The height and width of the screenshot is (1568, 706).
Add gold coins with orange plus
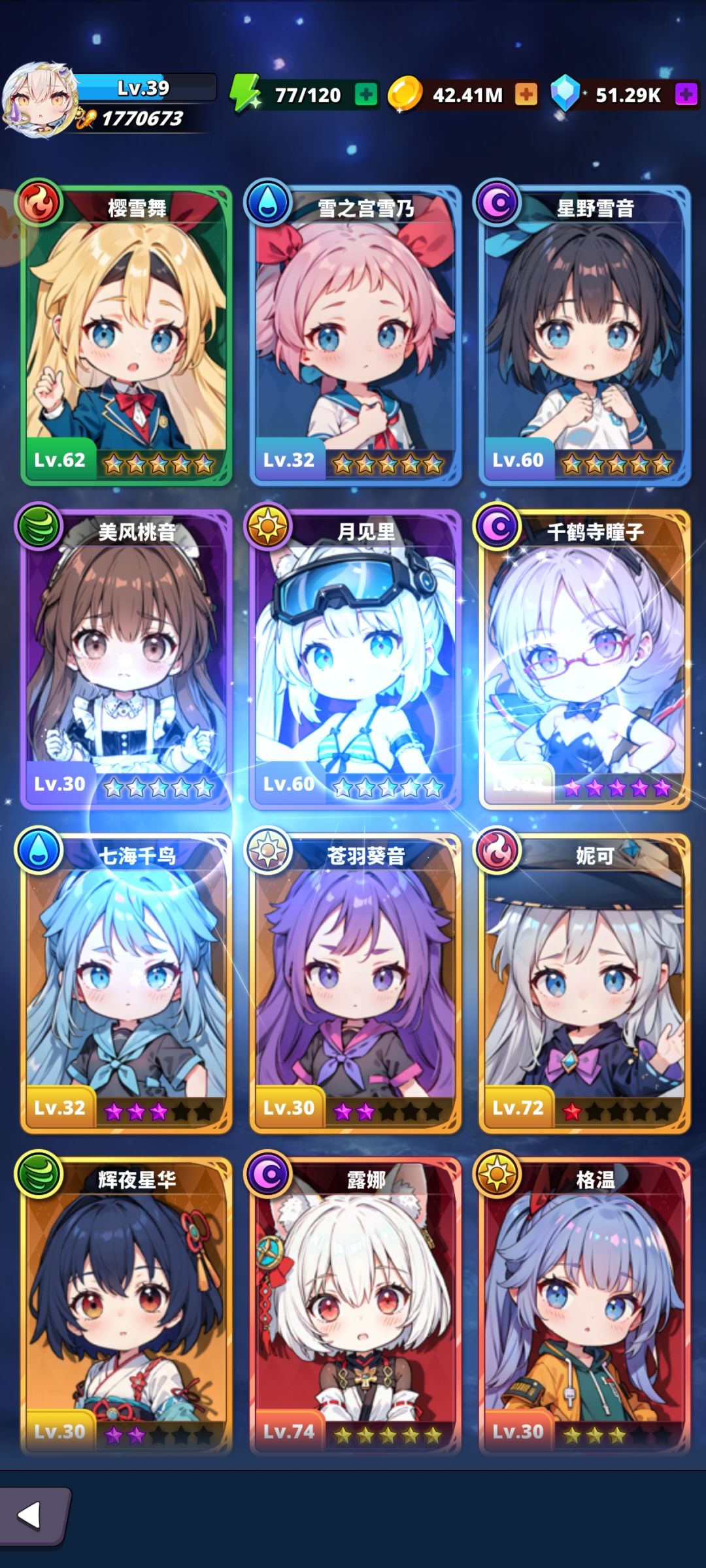526,95
